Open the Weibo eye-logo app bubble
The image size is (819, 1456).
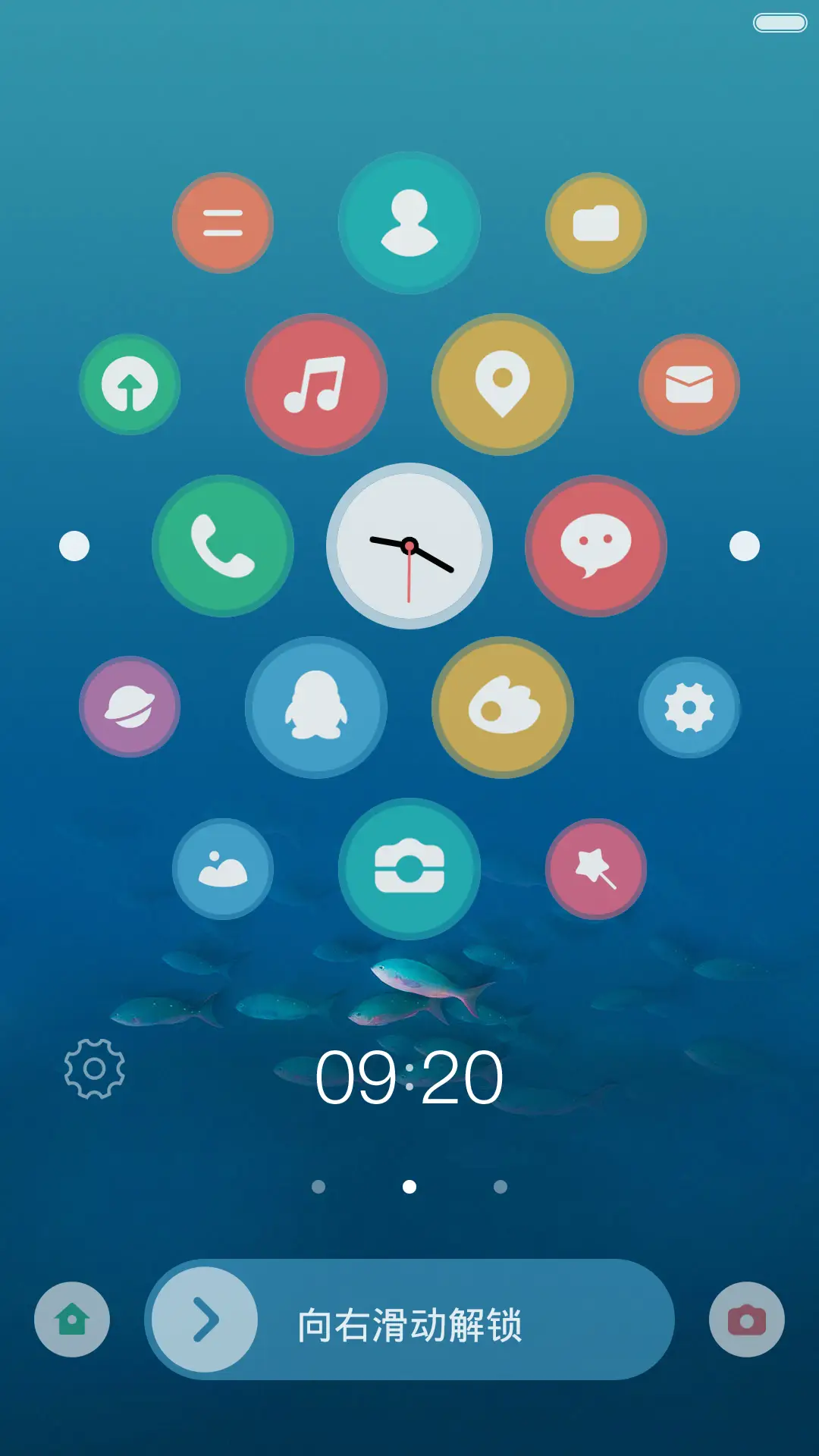point(502,708)
